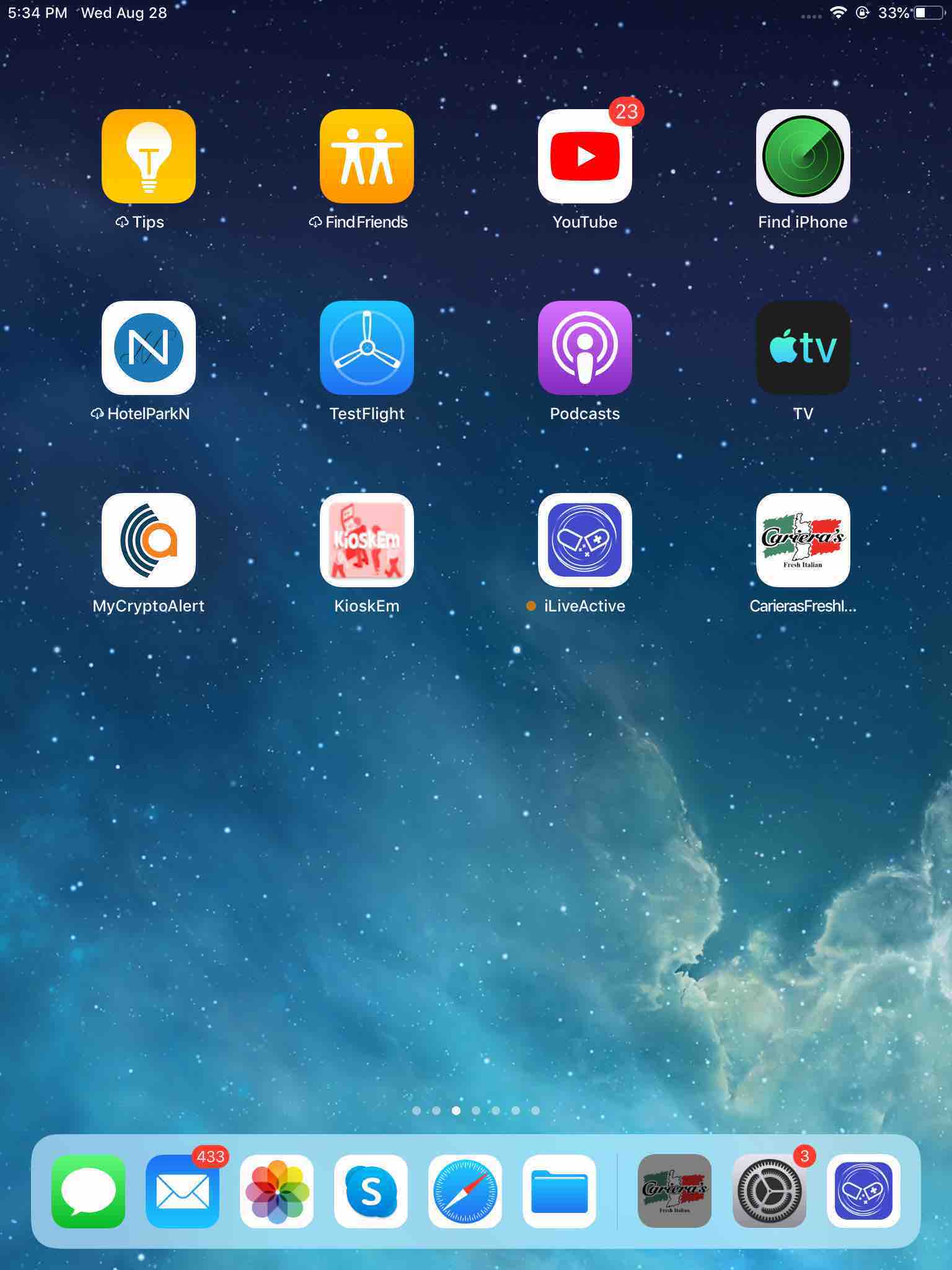Check Mail with 433 unread
Screen dimensions: 952x1270
182,1191
